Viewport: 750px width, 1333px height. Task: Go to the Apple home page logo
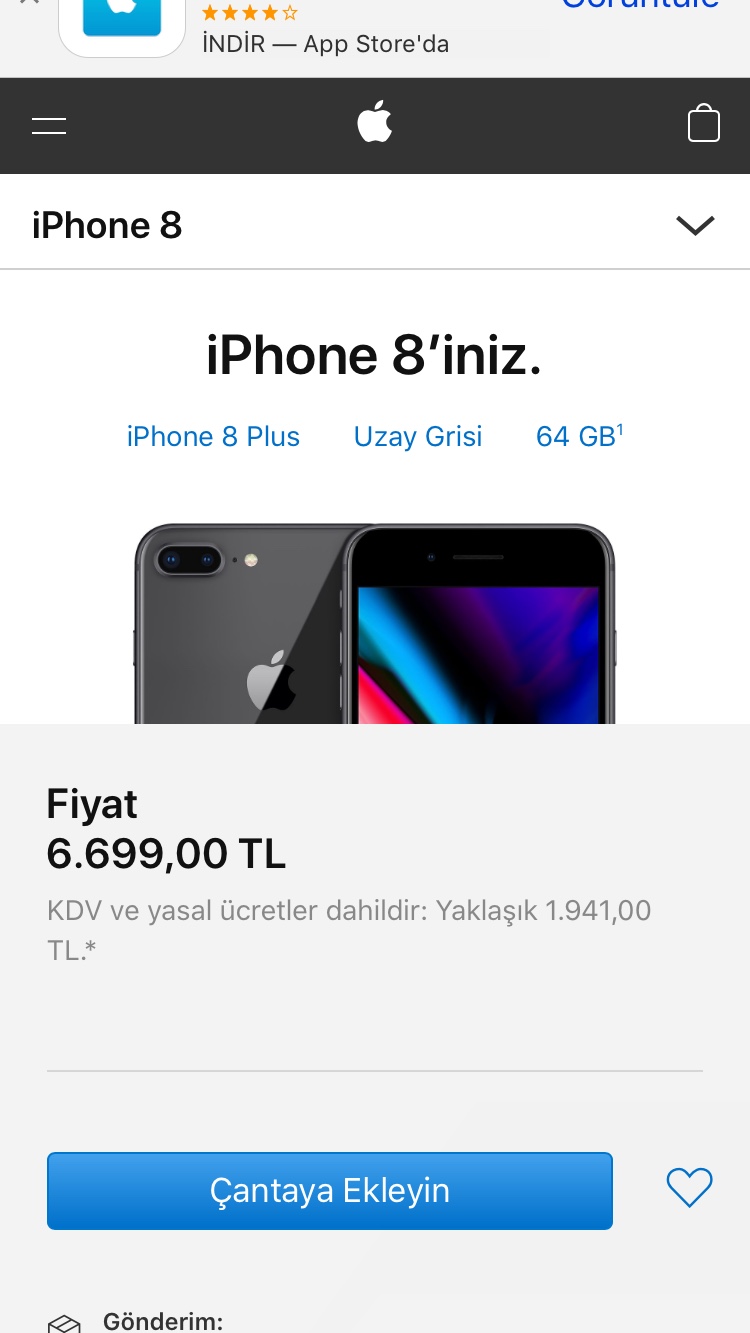coord(375,123)
